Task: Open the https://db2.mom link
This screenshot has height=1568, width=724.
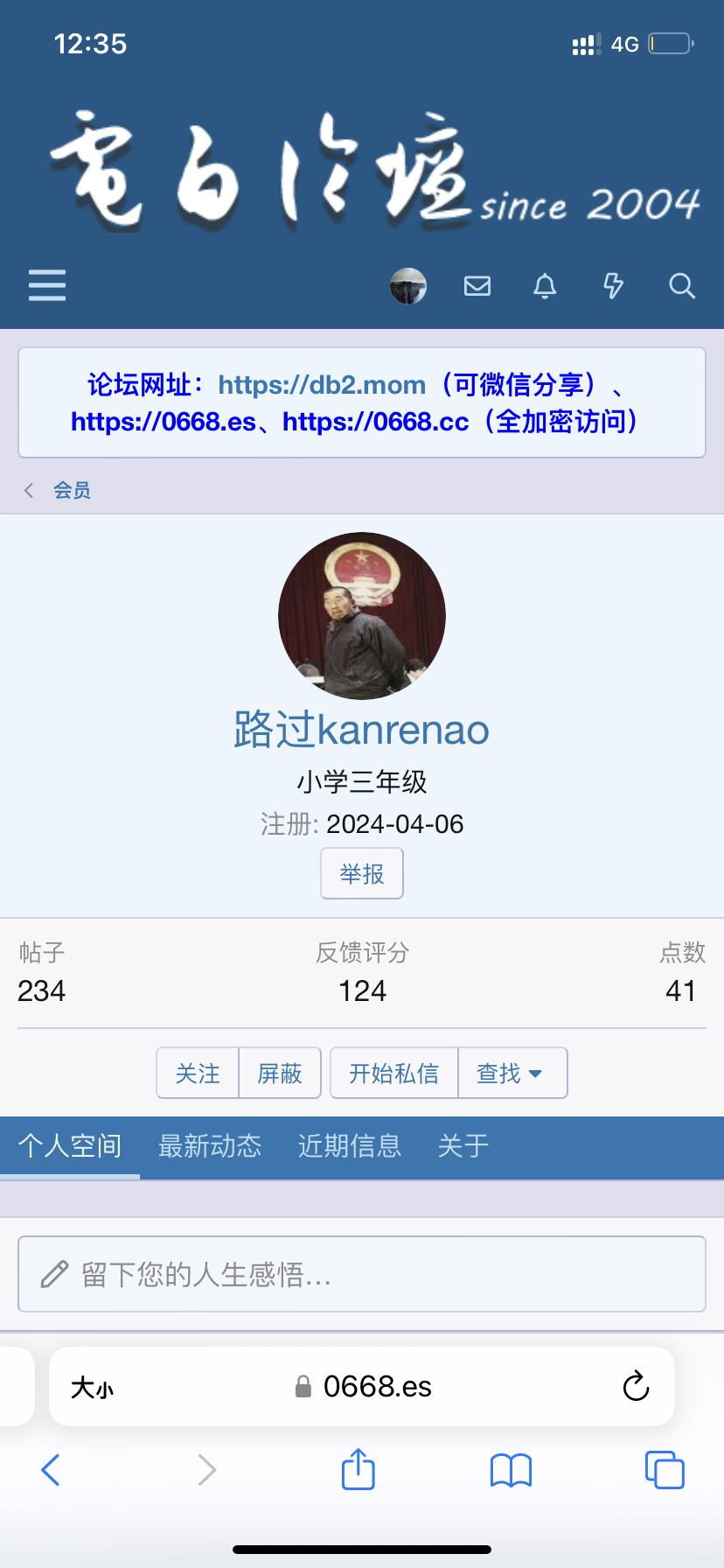Action: [322, 385]
